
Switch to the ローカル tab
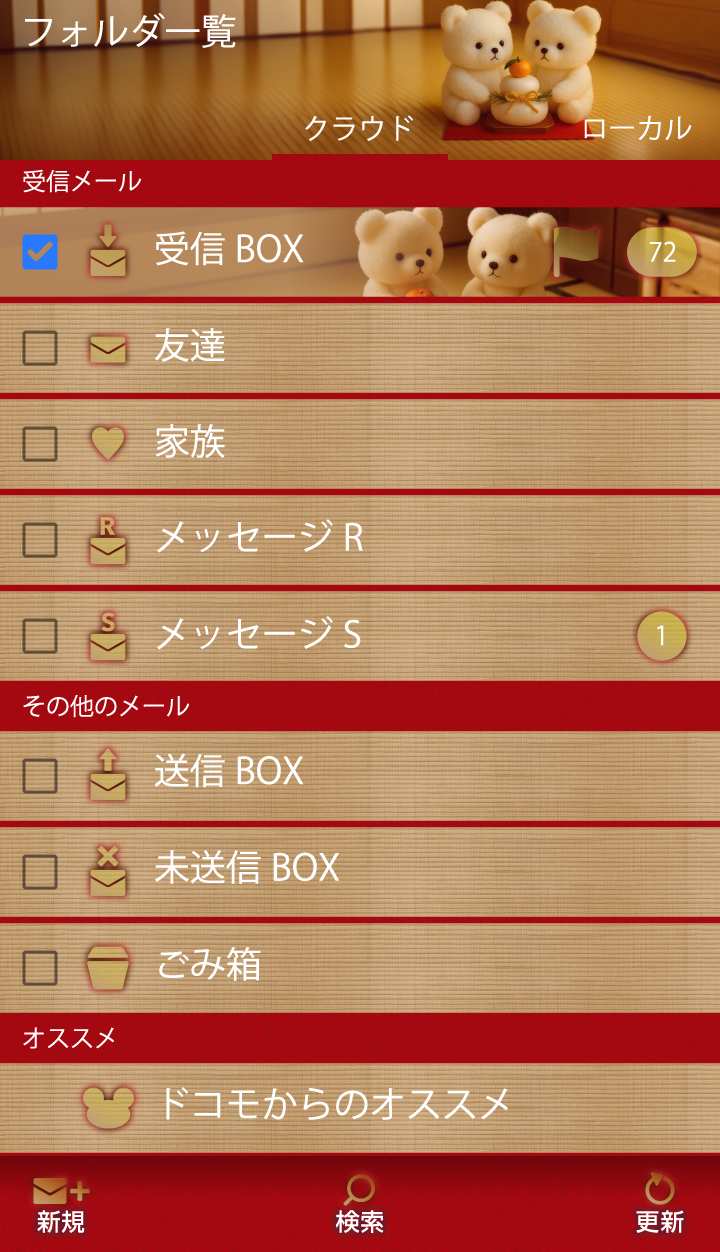coord(636,128)
